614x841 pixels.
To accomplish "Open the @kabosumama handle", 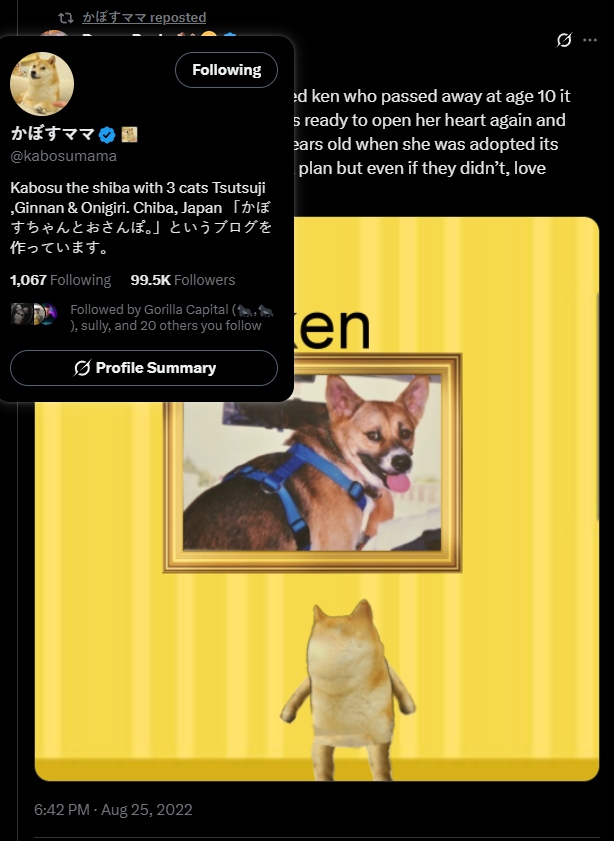I will pyautogui.click(x=63, y=156).
